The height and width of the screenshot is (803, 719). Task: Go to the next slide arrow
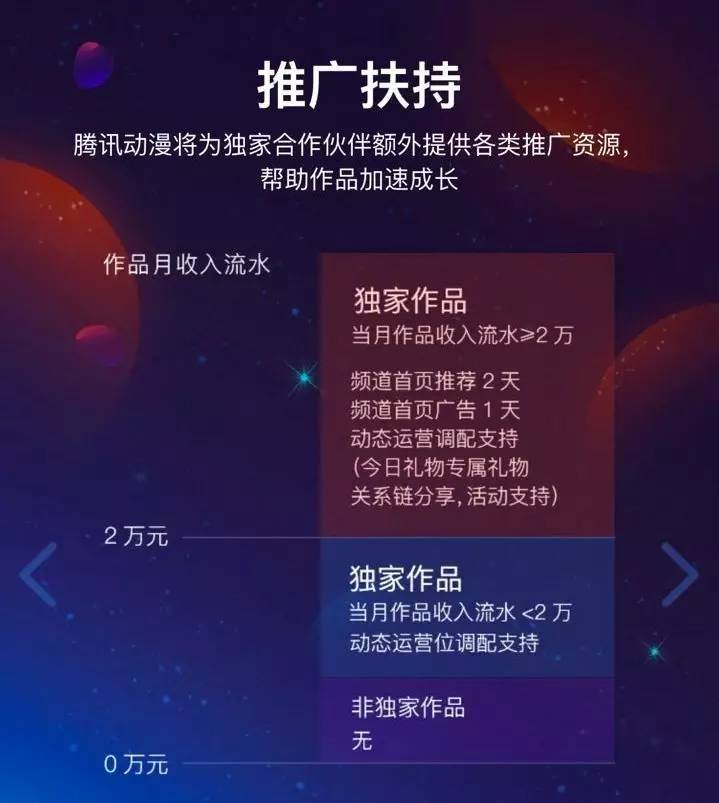[680, 574]
